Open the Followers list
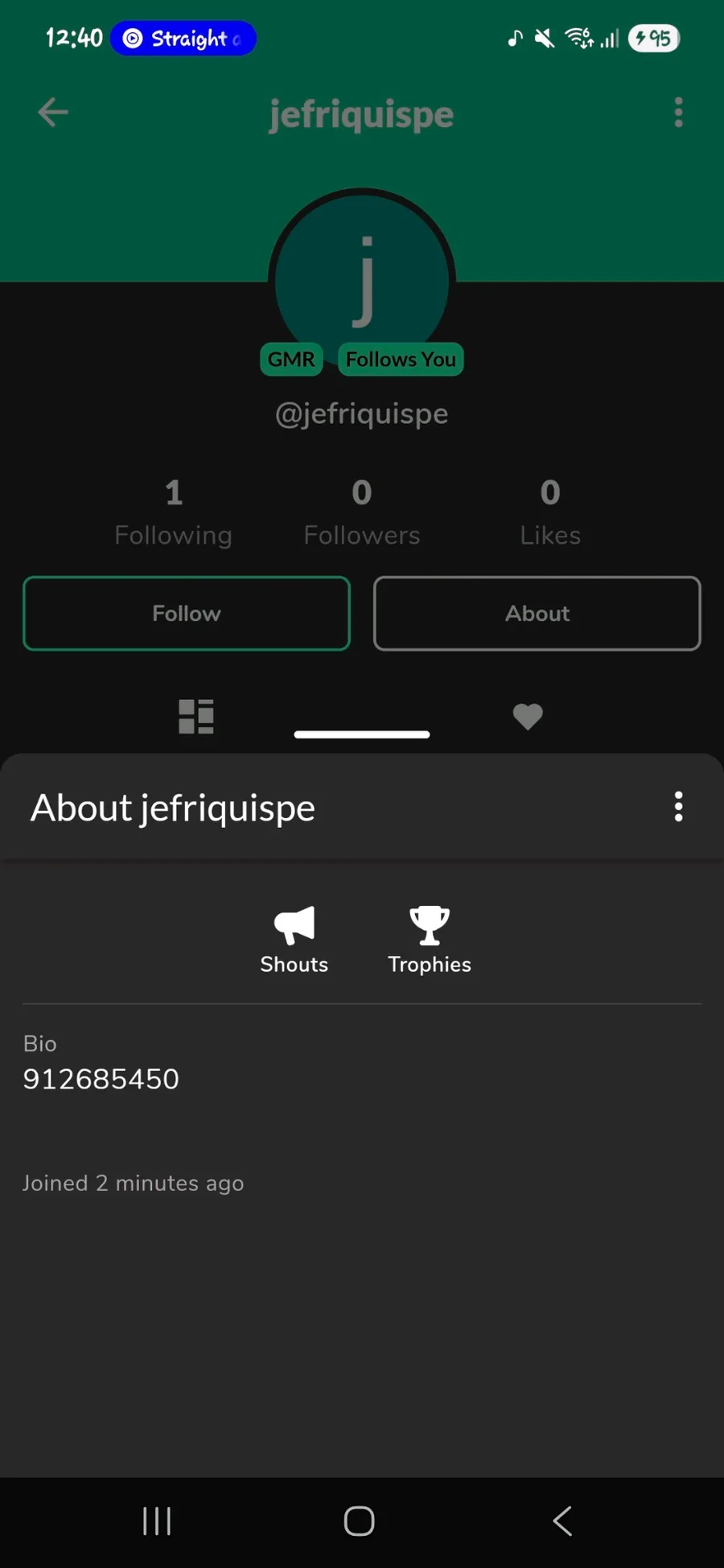Viewport: 724px width, 1568px height. click(362, 512)
